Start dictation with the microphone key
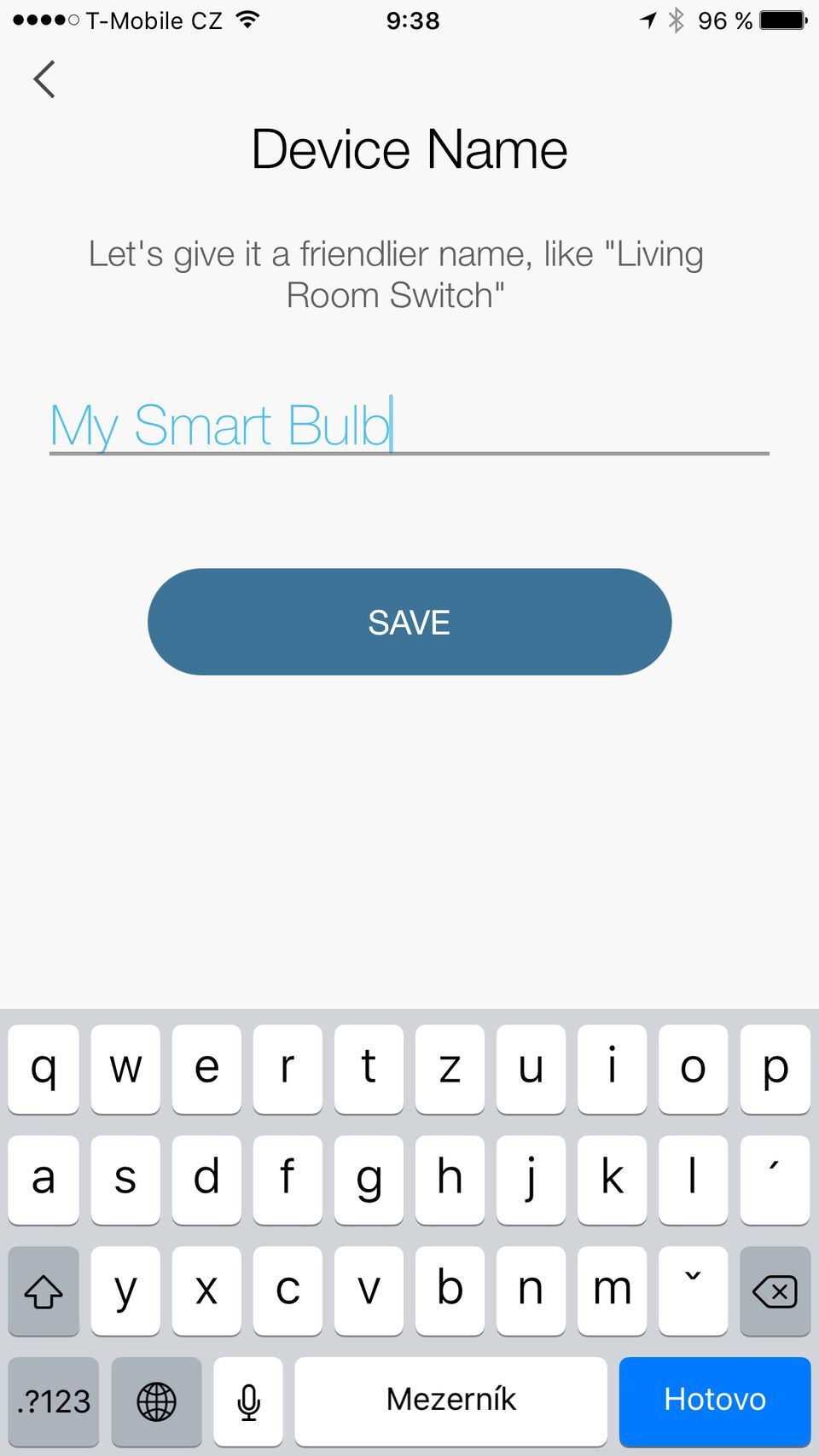The height and width of the screenshot is (1456, 819). [248, 1401]
